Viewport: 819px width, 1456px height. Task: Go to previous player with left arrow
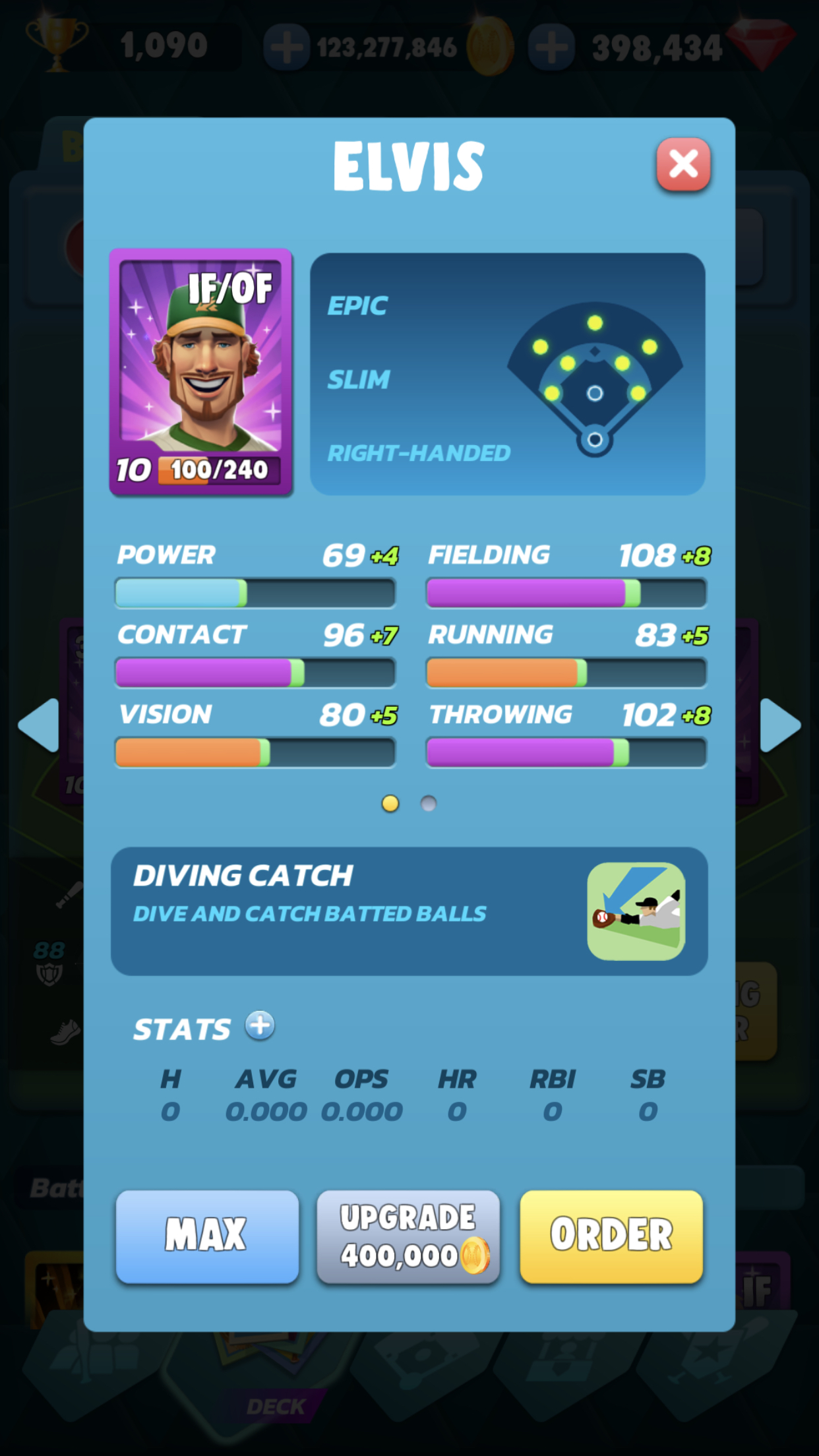tap(40, 725)
